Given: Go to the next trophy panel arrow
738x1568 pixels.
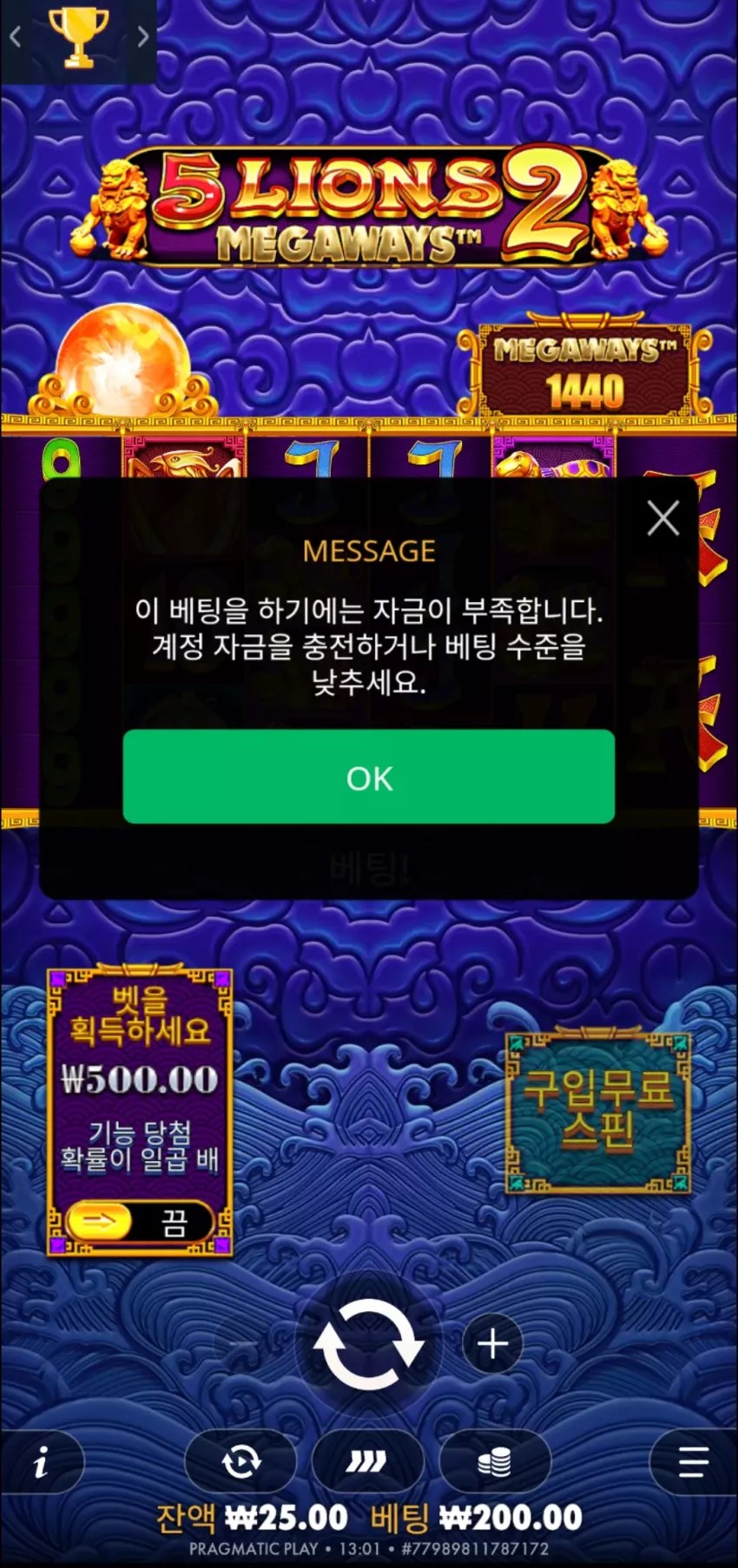Looking at the screenshot, I should [143, 36].
